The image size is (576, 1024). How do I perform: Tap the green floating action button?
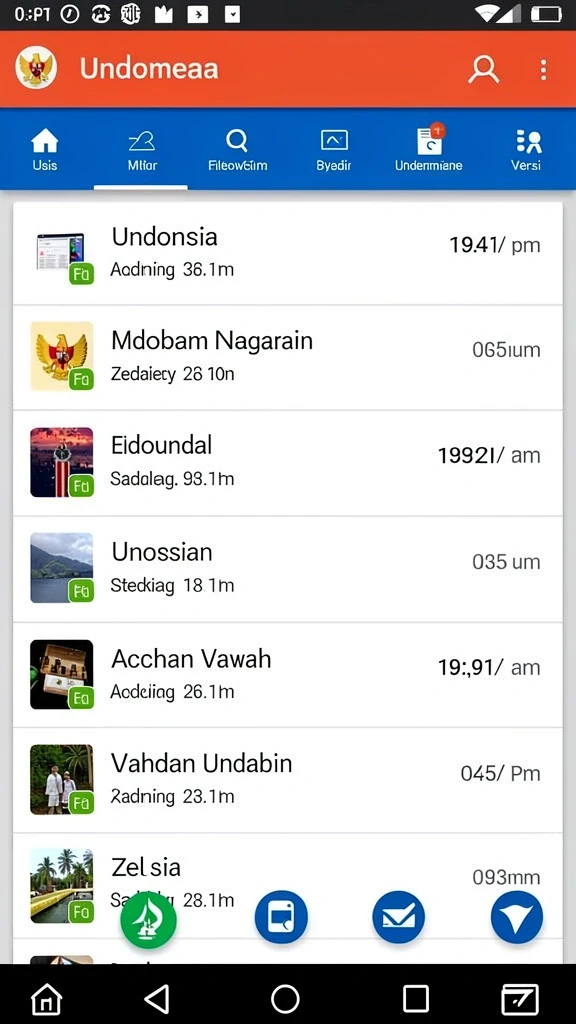148,920
